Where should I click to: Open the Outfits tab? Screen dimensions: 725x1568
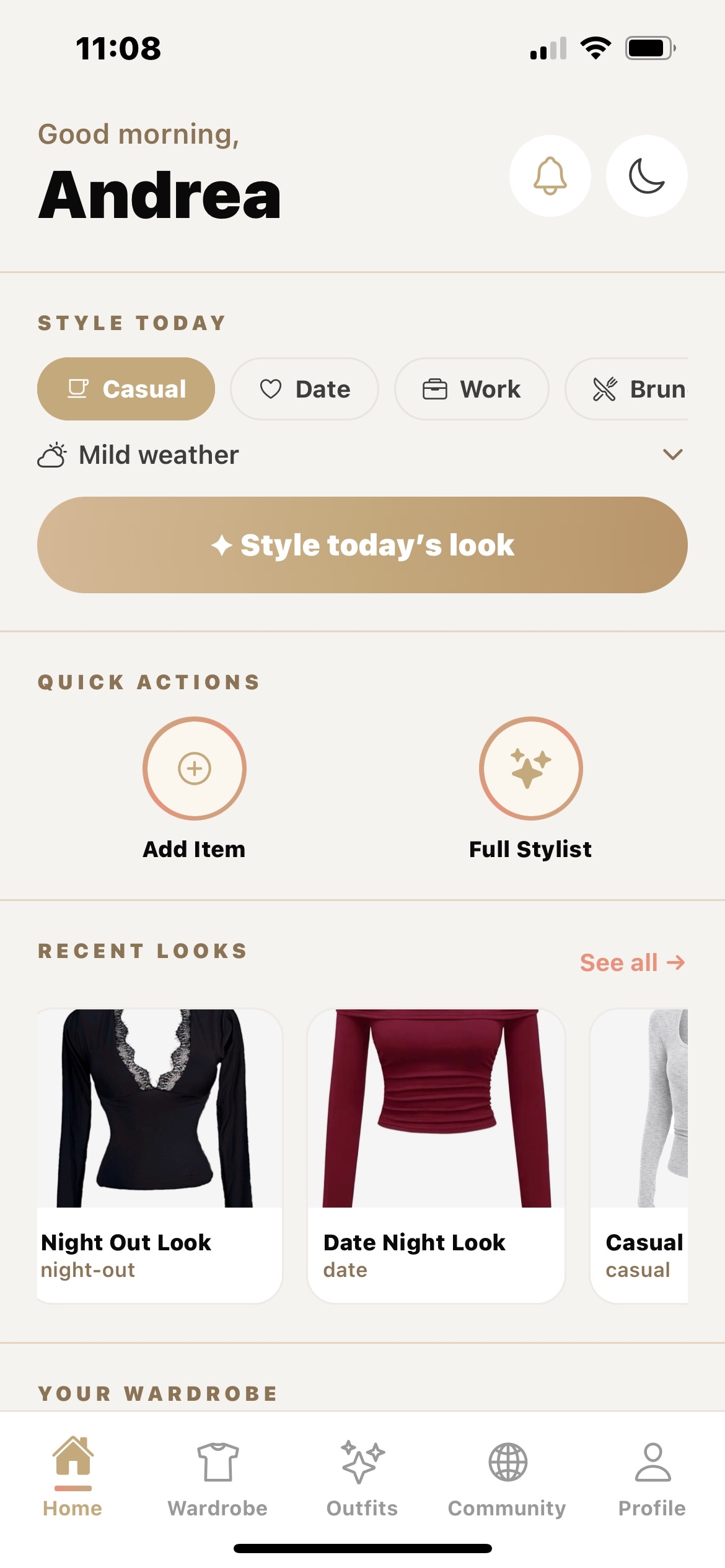coord(362,1476)
